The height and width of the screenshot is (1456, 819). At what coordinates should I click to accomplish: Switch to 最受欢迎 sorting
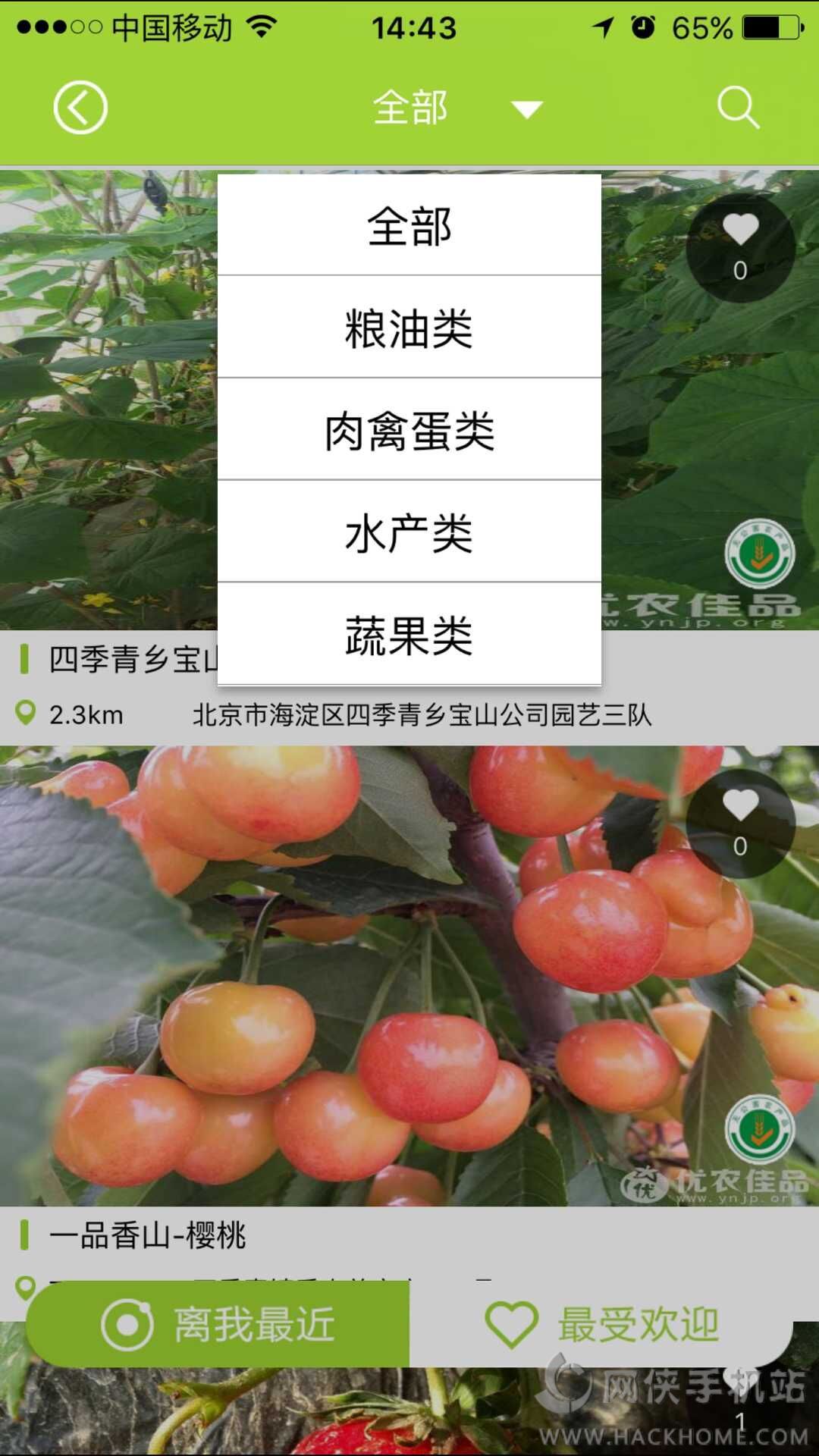pyautogui.click(x=601, y=1325)
